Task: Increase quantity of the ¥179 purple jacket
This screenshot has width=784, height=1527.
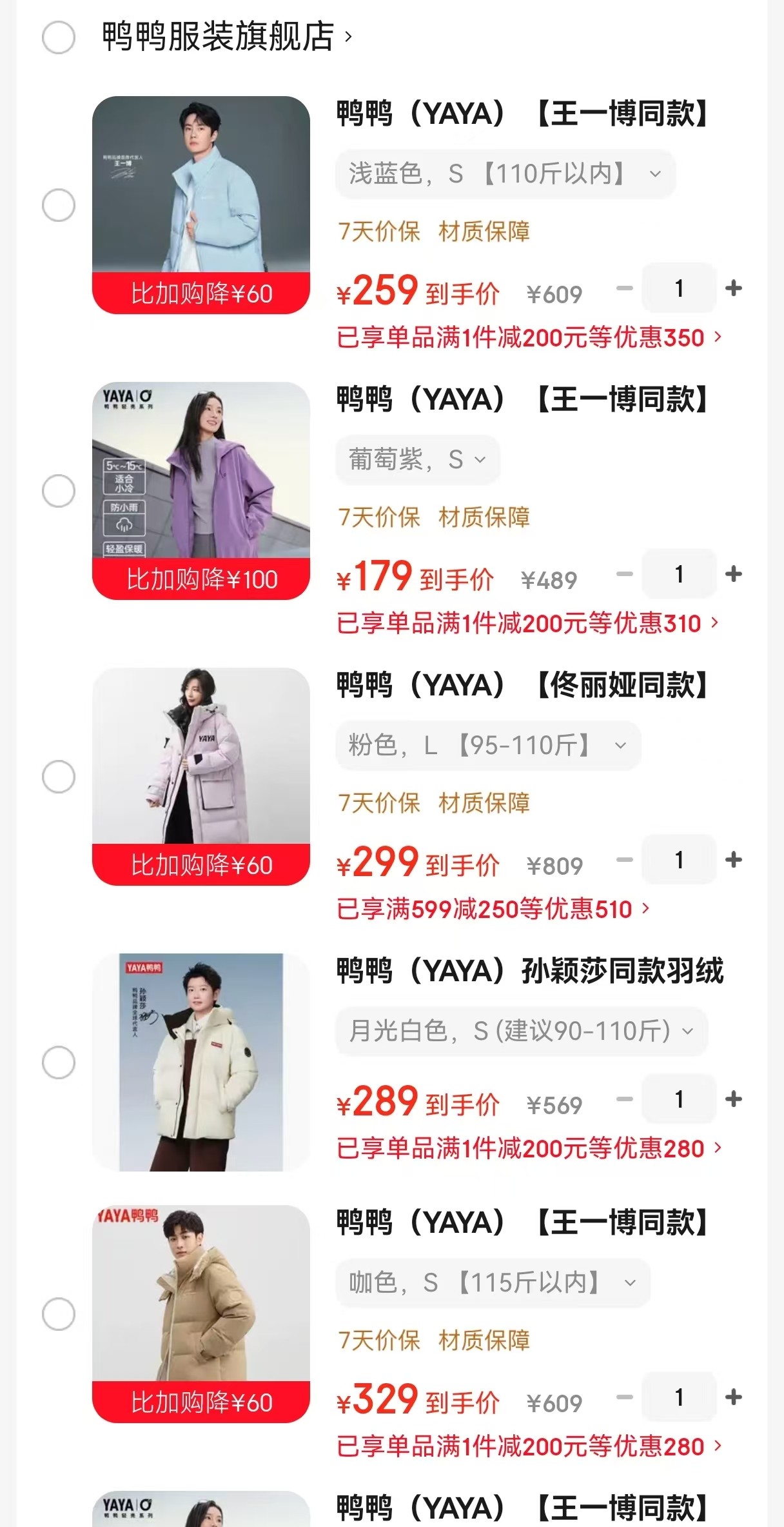Action: 733,574
